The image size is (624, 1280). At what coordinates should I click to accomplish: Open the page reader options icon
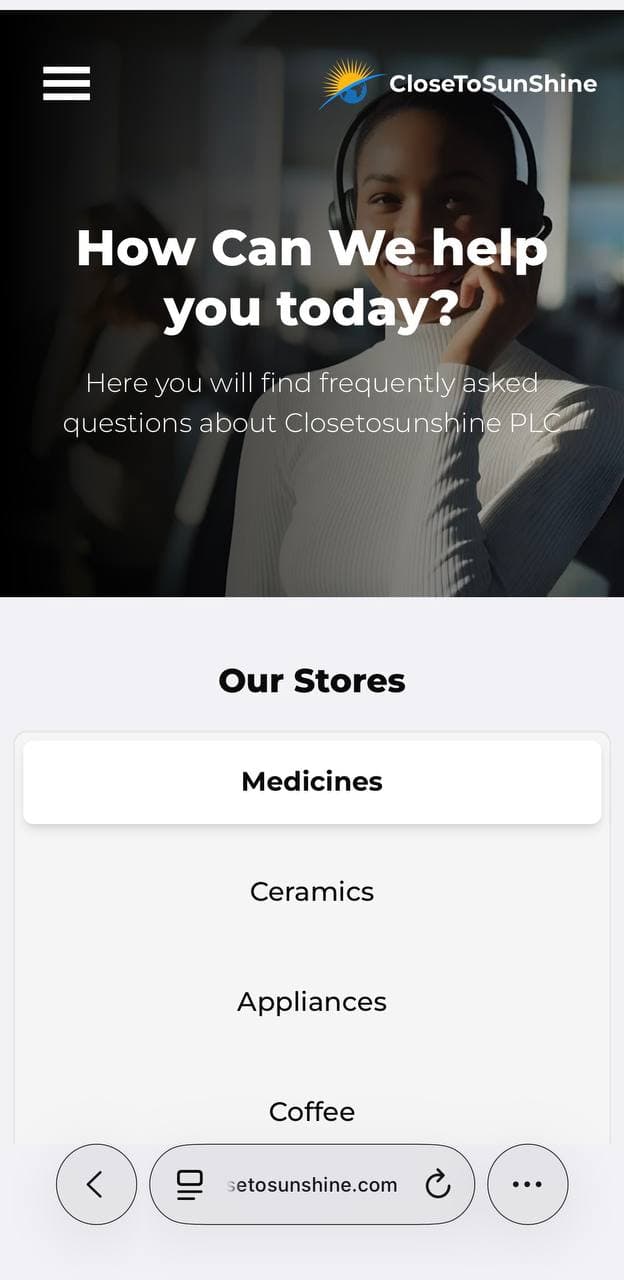pos(190,1185)
